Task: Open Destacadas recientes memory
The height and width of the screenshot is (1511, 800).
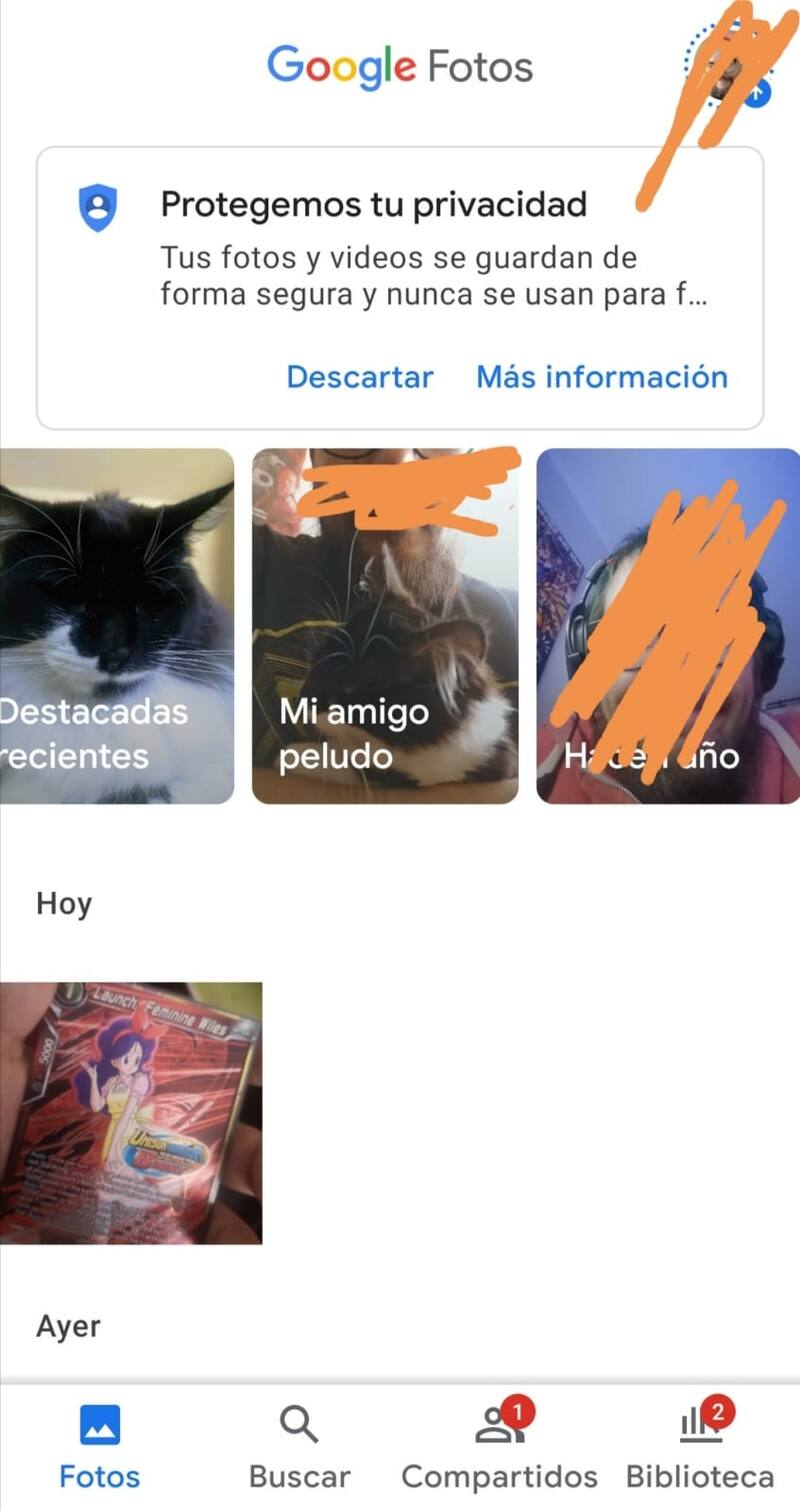Action: [x=115, y=626]
